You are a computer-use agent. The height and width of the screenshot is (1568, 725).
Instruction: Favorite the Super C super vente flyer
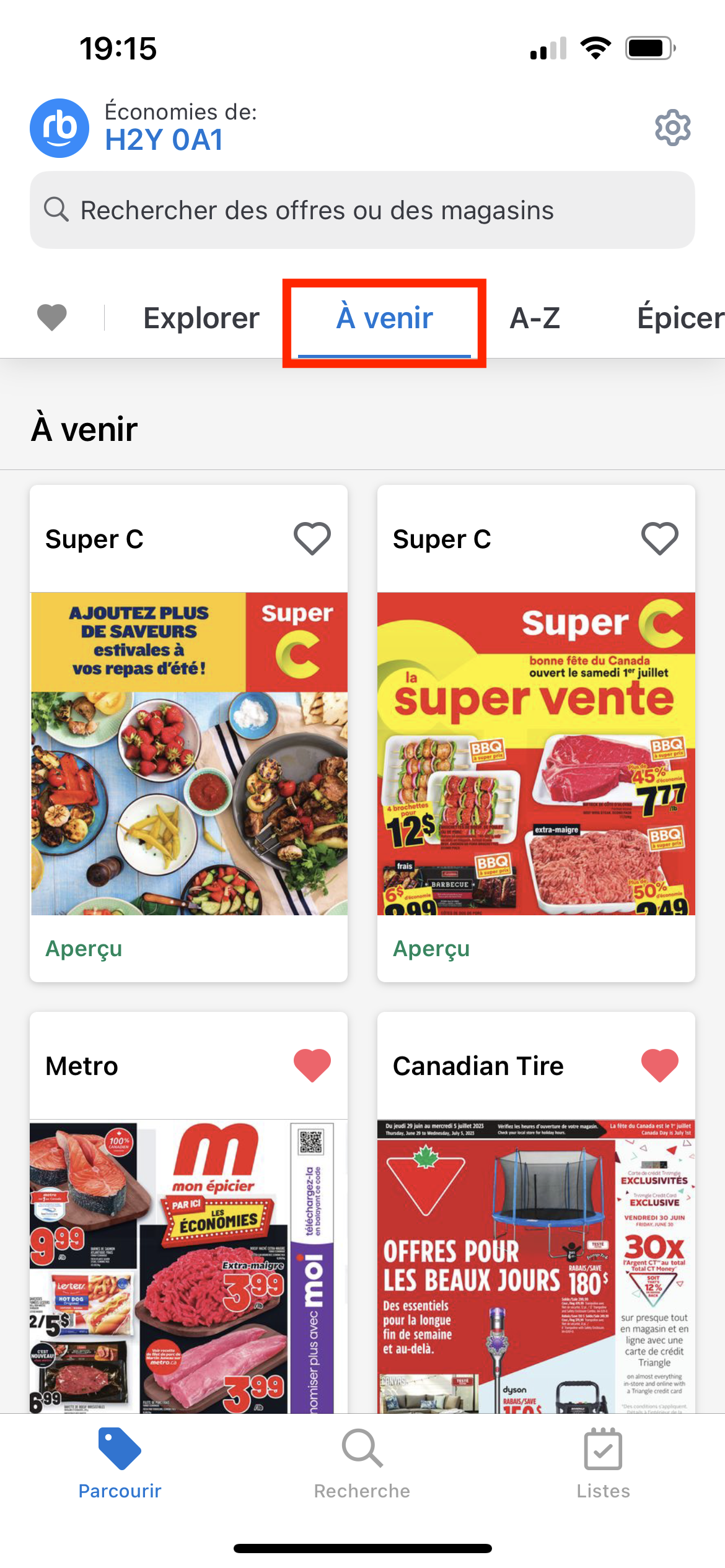point(659,539)
